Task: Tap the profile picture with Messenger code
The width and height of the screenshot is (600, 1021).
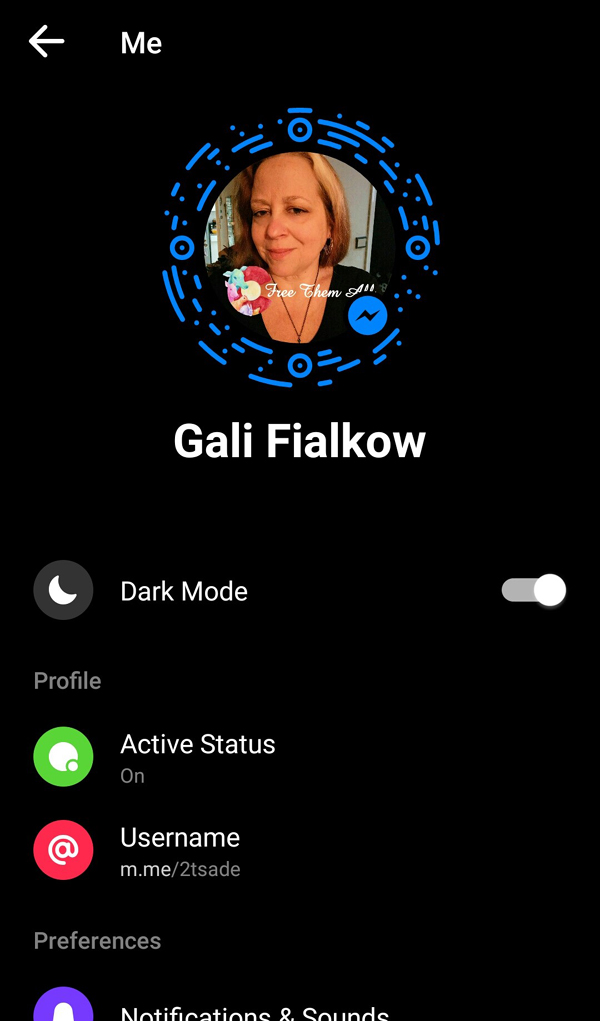Action: [300, 246]
